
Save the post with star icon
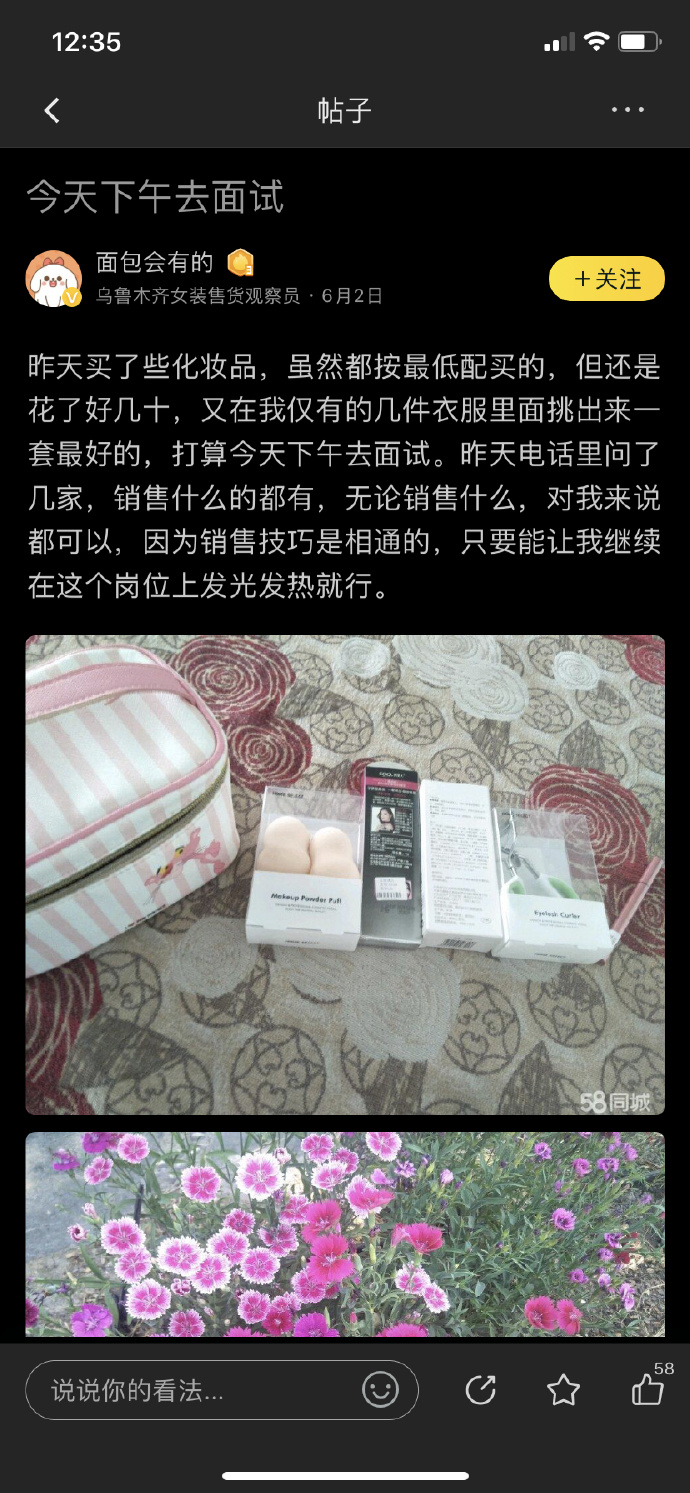pos(563,1390)
